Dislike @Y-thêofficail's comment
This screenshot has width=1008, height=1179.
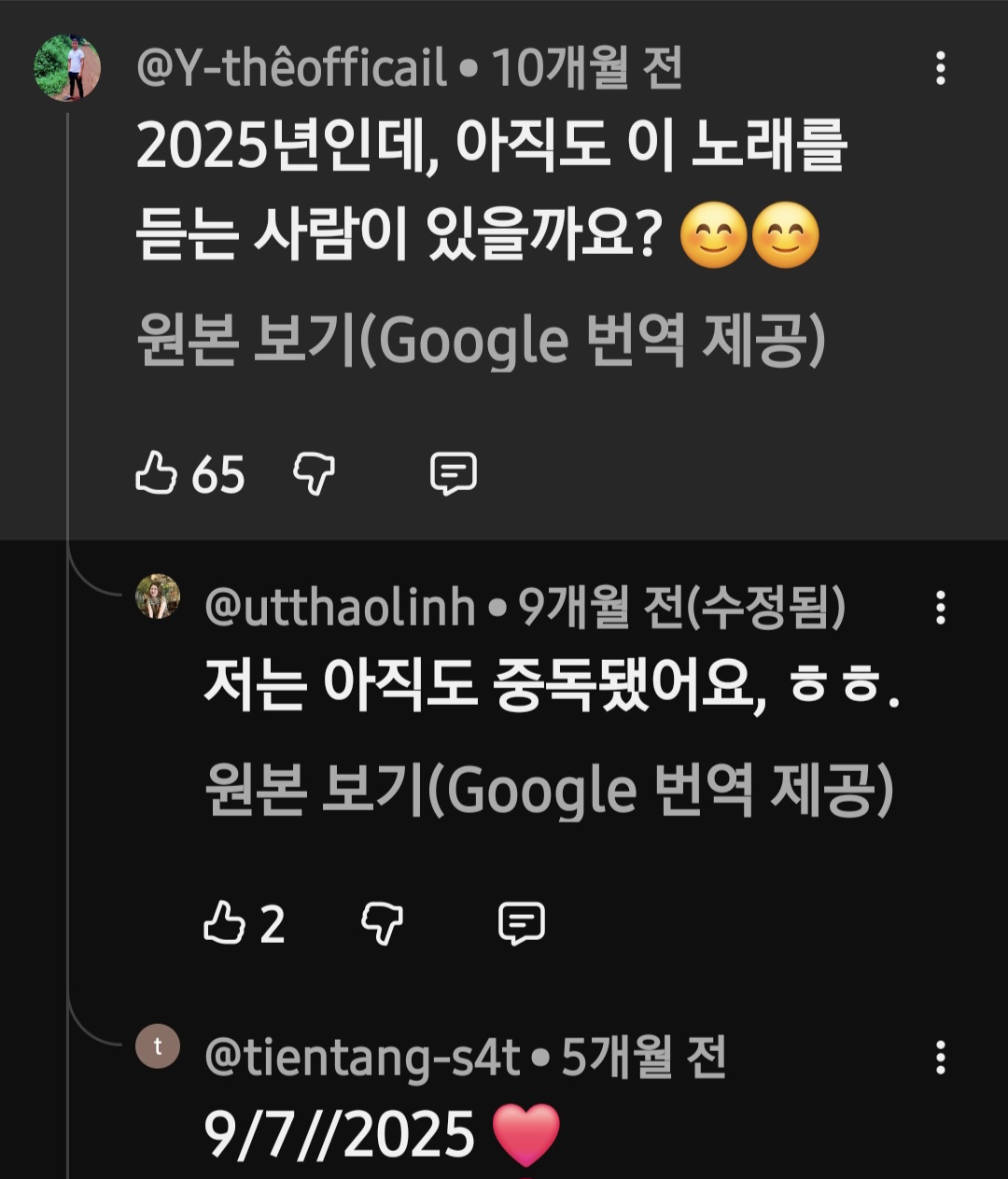pyautogui.click(x=314, y=473)
